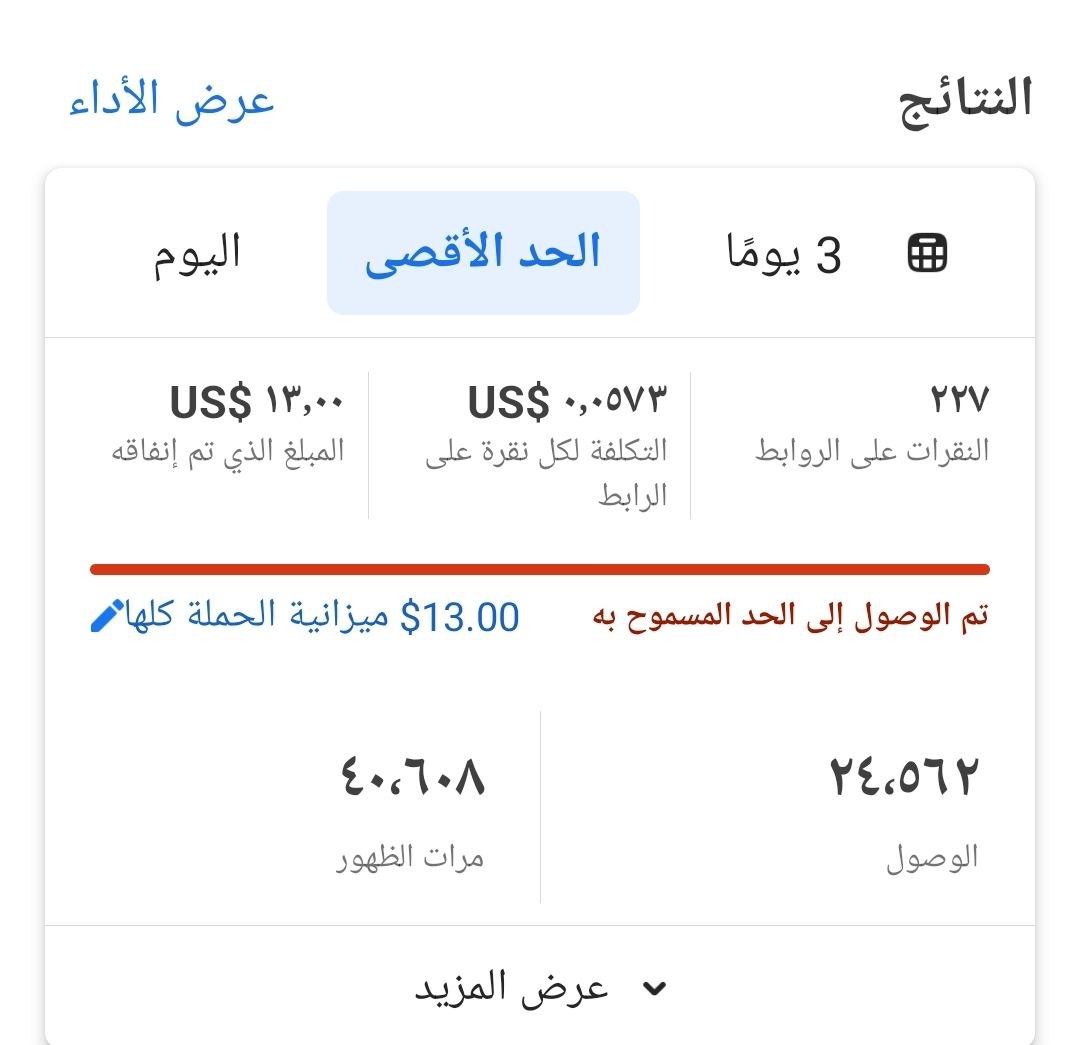
Task: Expand عرض المزيد to show more
Action: 540,988
